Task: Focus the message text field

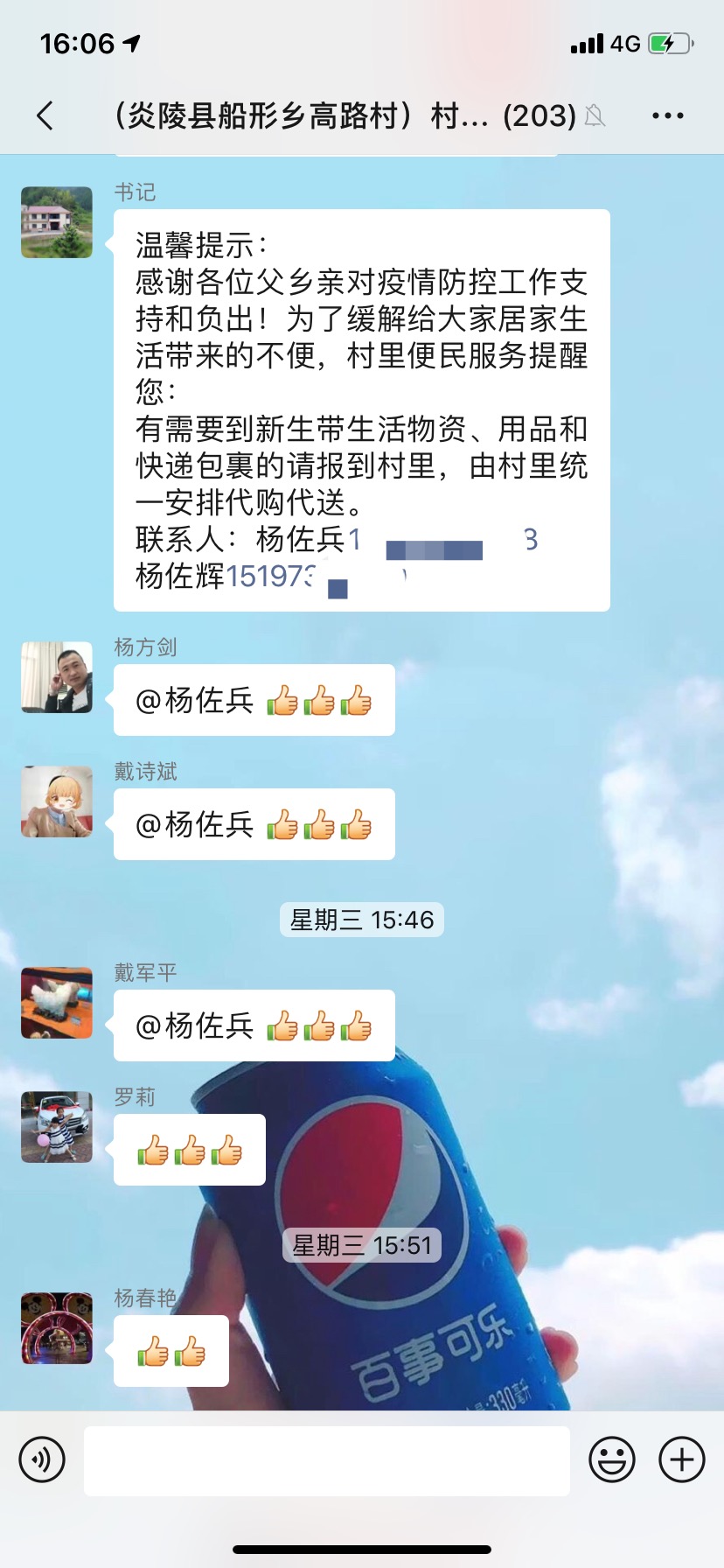Action: coord(326,1460)
